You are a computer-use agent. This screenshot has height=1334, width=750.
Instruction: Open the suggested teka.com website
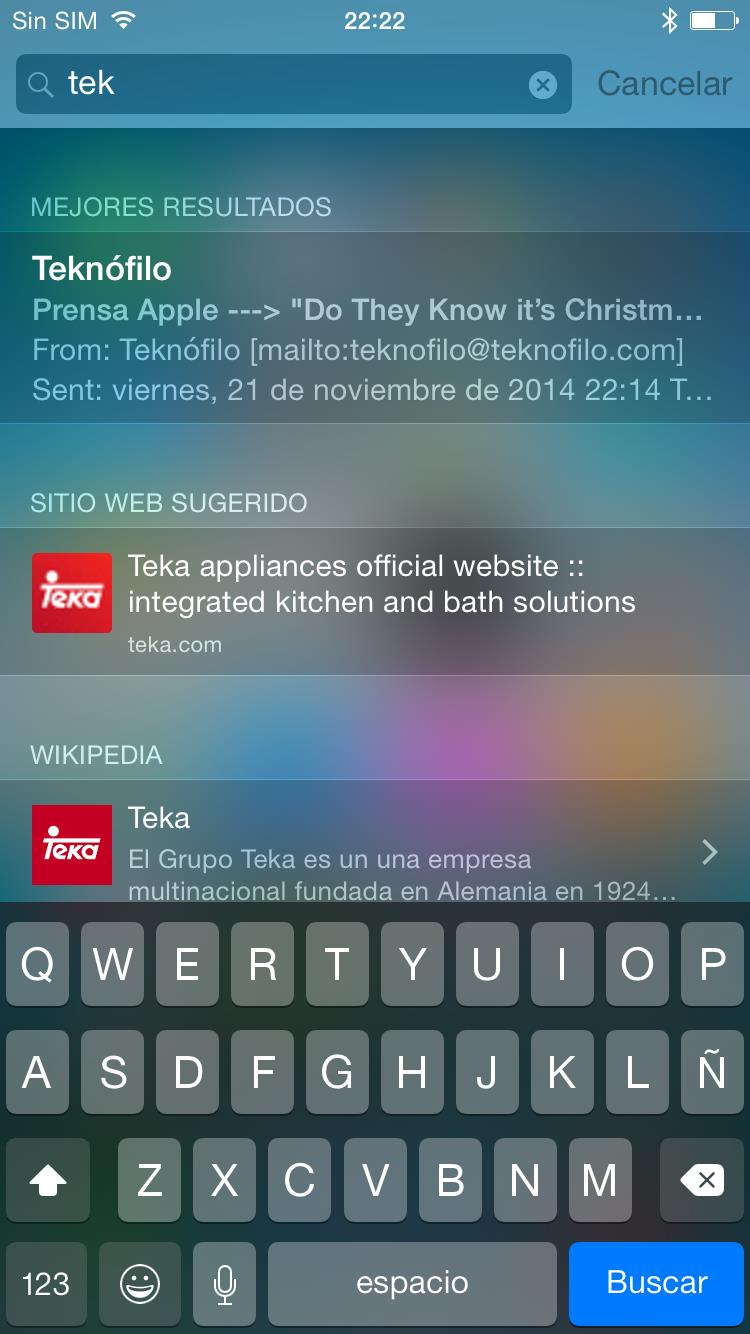coord(372,602)
